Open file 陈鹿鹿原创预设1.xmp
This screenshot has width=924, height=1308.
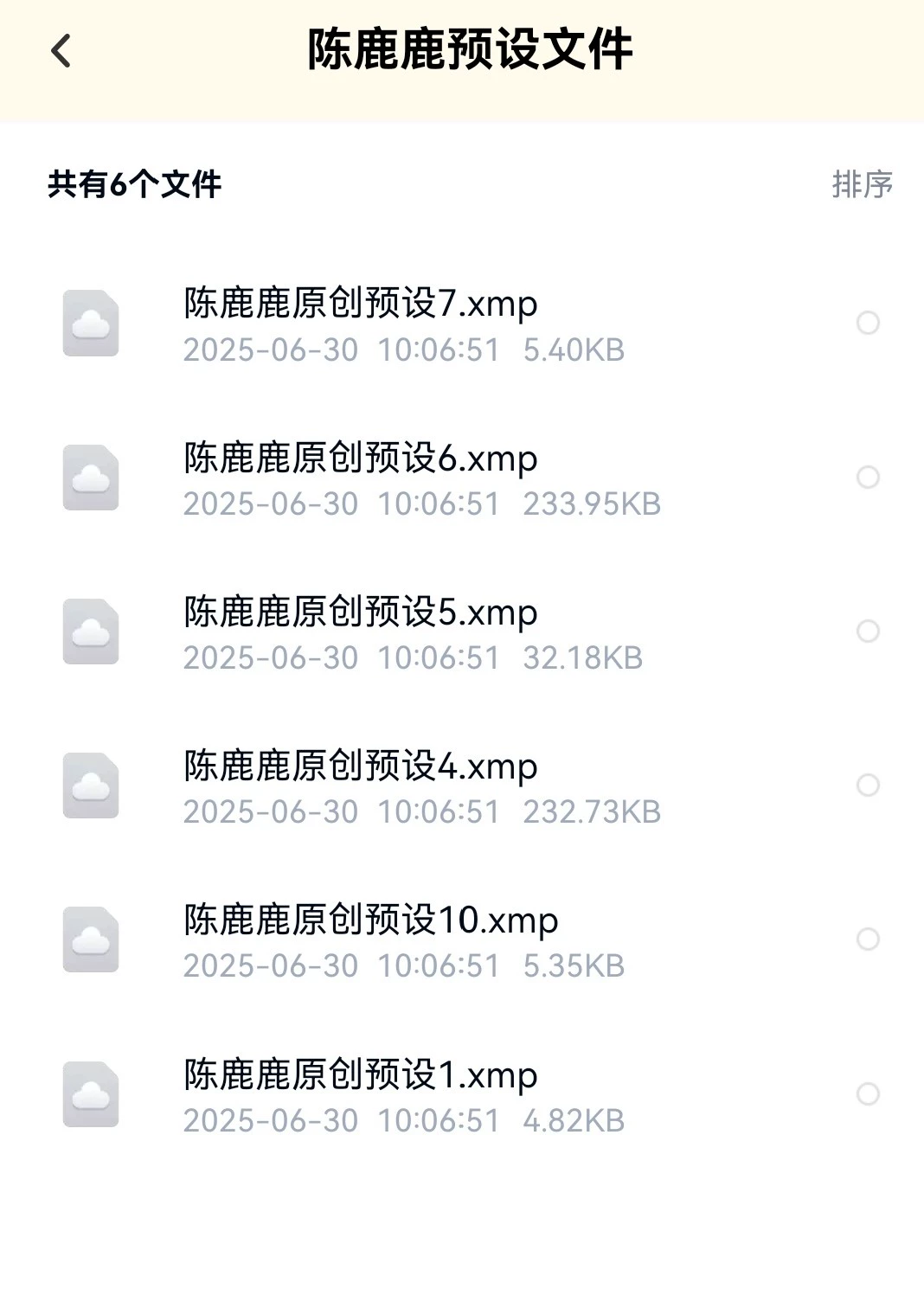(x=361, y=1075)
